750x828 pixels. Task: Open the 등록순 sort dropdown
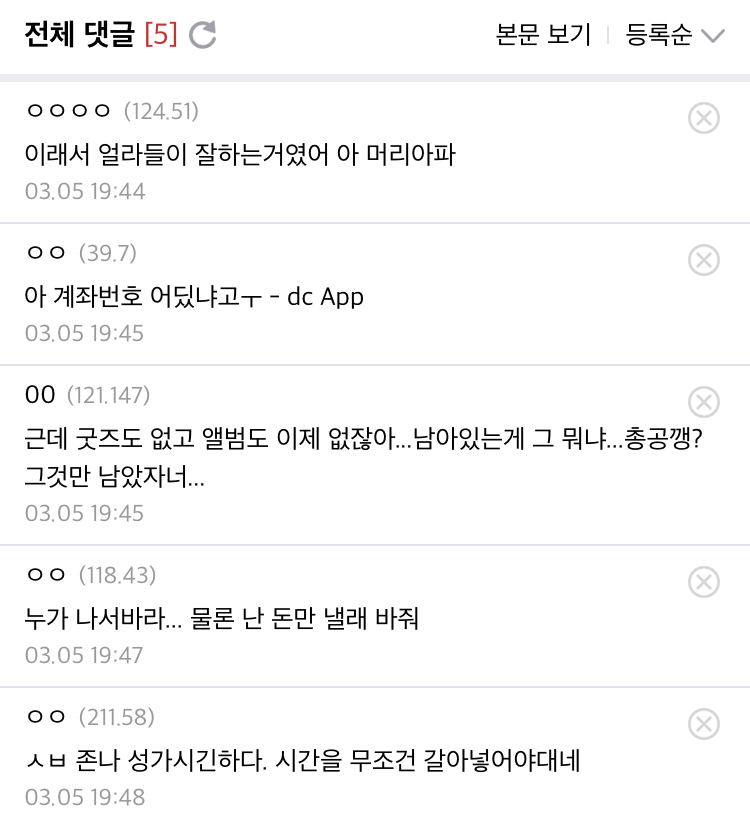tap(674, 36)
